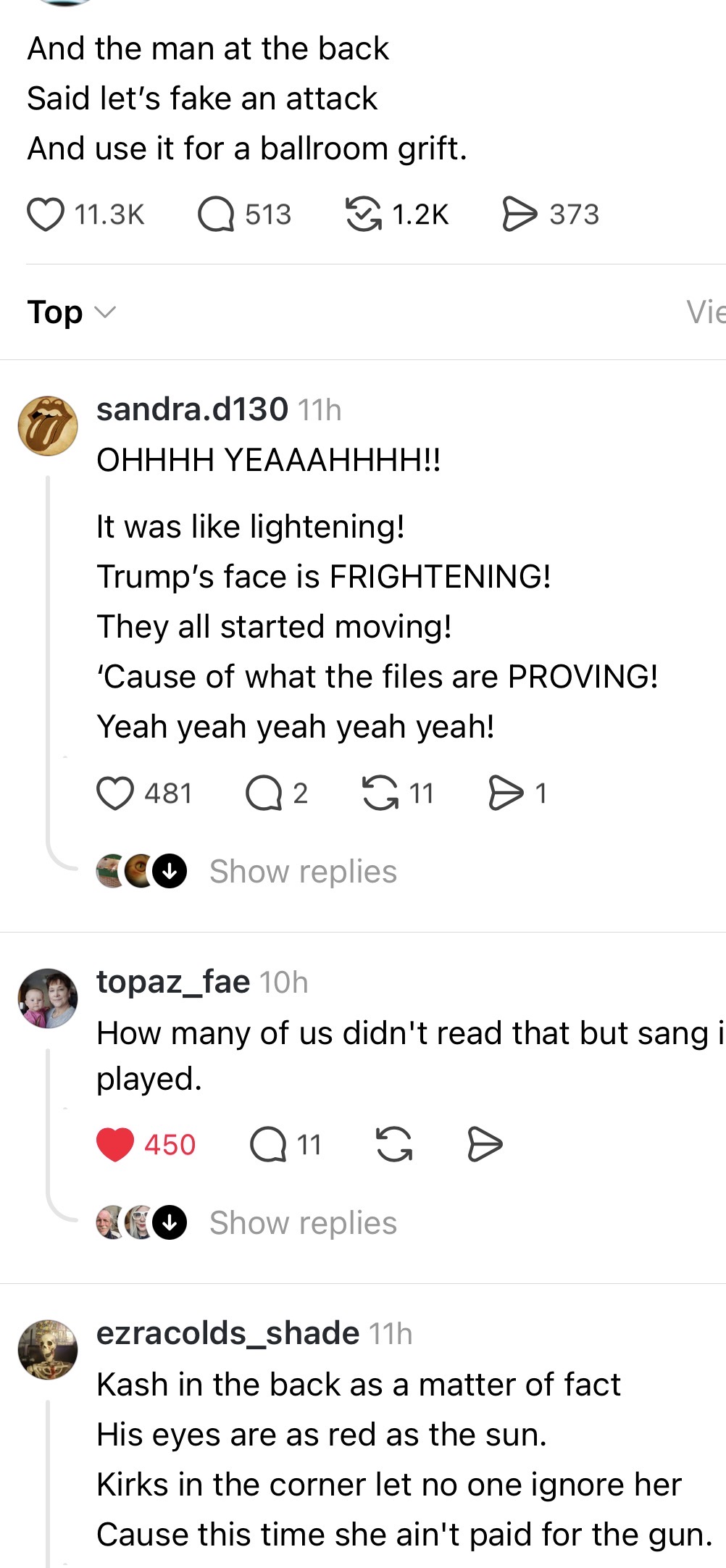
Task: Share the main post with 373 shares
Action: (x=520, y=214)
